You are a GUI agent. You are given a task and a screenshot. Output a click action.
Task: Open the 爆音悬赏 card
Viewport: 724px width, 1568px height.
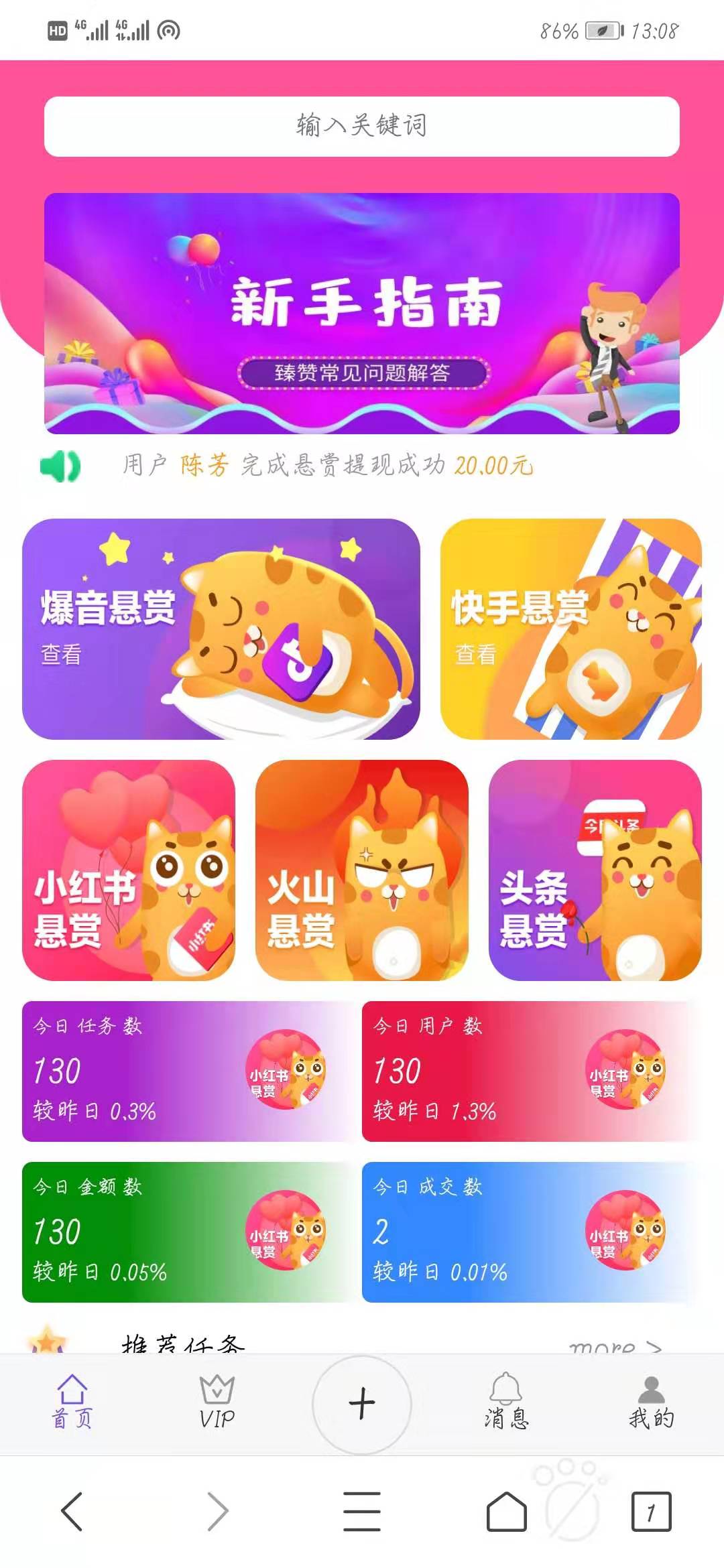tap(221, 629)
